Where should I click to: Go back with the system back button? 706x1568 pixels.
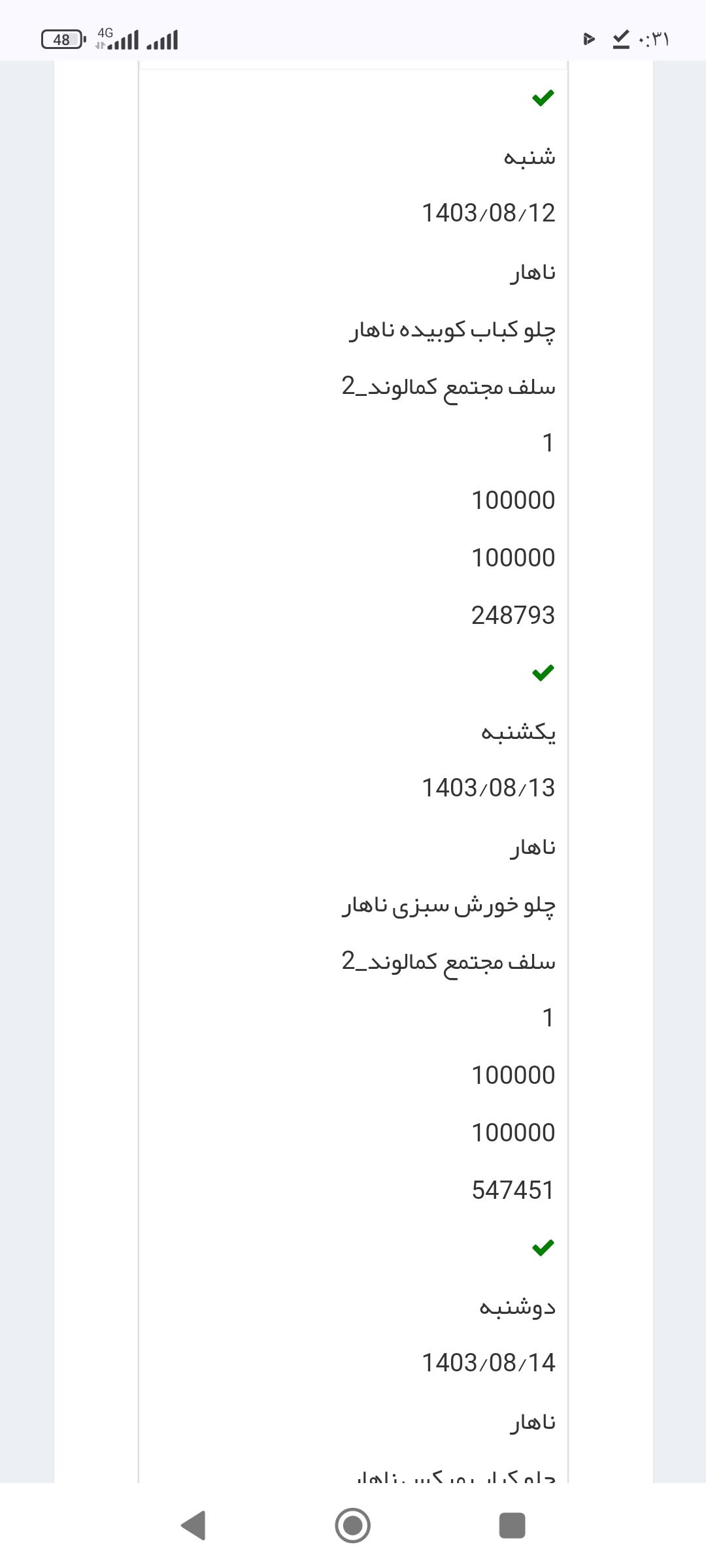tap(194, 1526)
